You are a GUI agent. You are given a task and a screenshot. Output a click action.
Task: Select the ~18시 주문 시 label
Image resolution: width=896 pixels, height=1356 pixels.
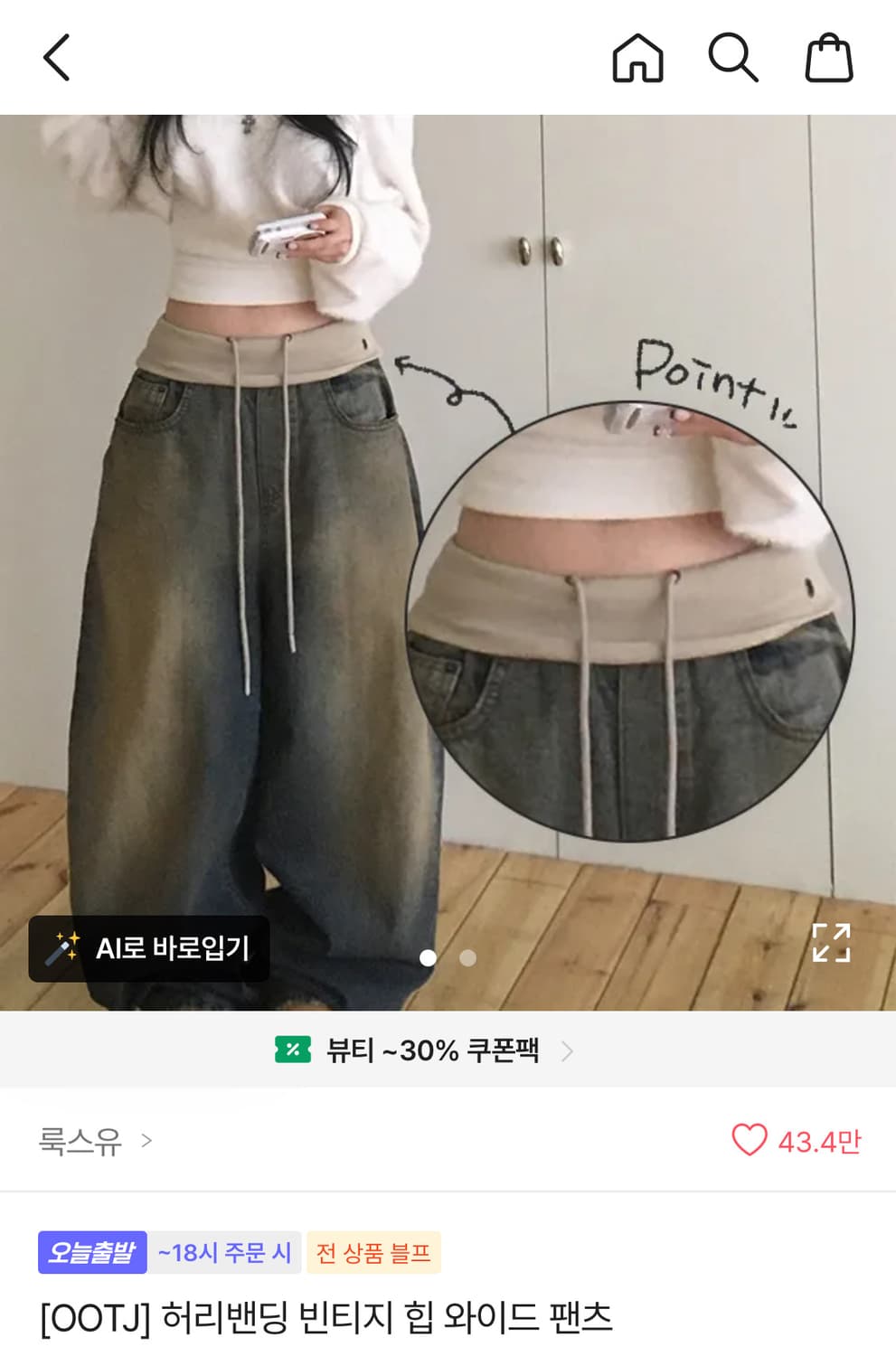223,1253
